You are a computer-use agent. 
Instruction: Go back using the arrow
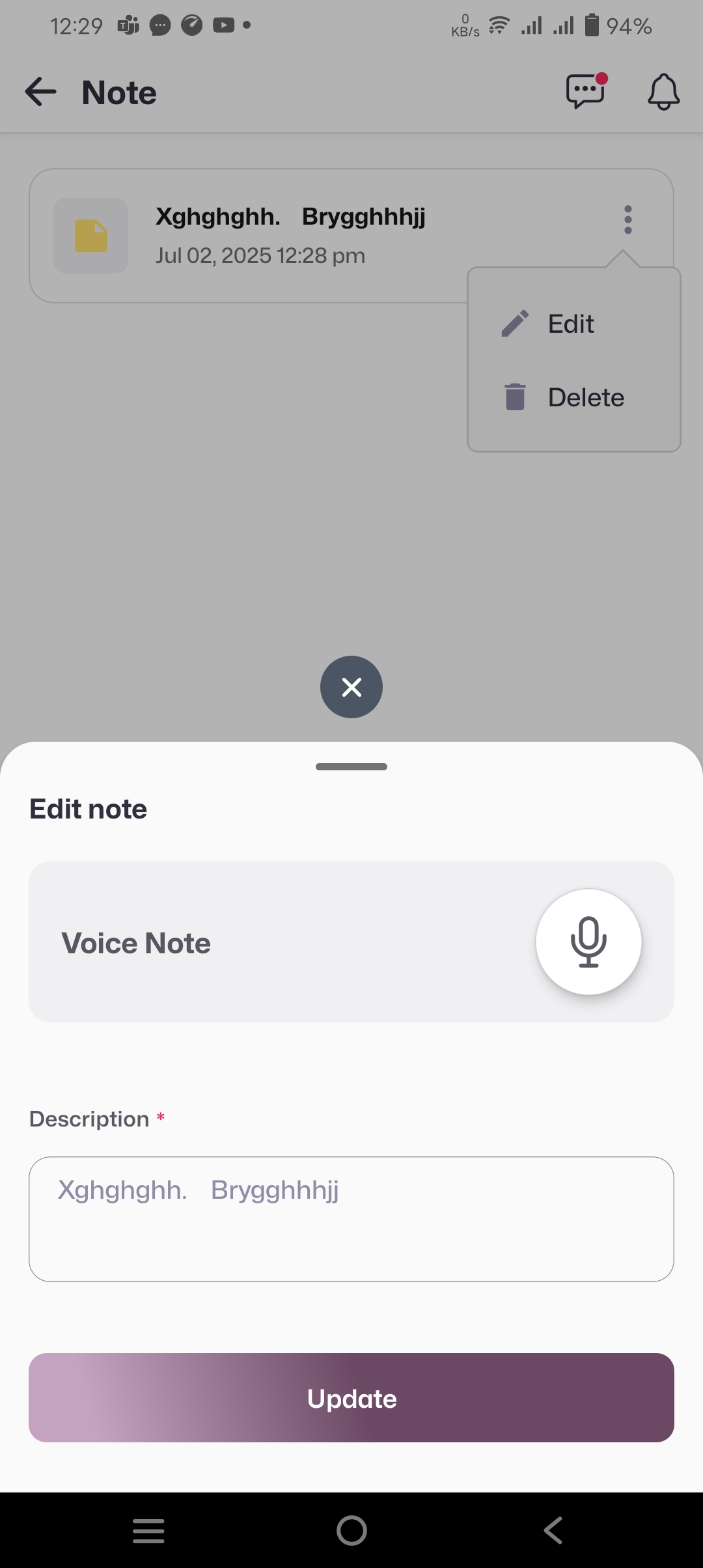coord(40,92)
